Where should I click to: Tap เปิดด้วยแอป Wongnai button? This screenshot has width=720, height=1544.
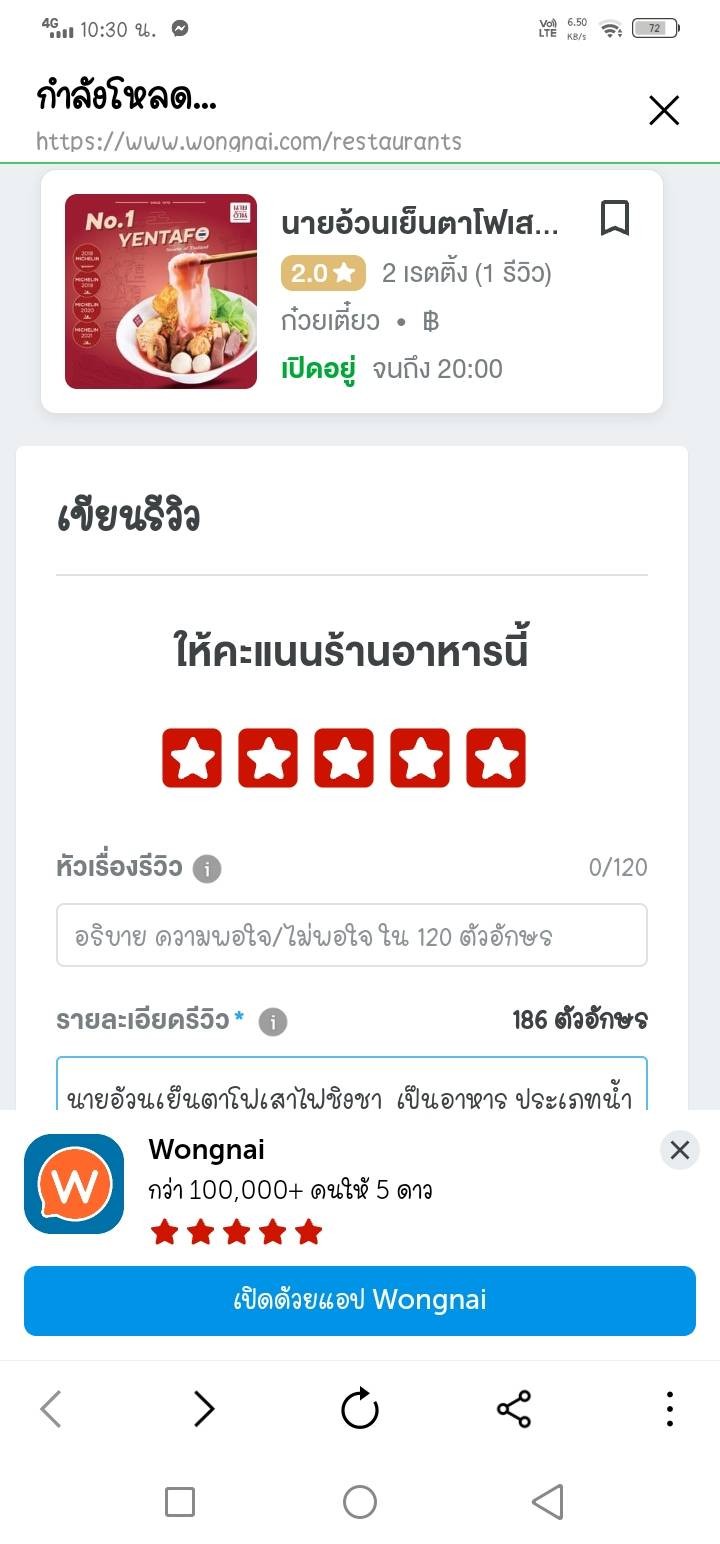coord(360,1300)
